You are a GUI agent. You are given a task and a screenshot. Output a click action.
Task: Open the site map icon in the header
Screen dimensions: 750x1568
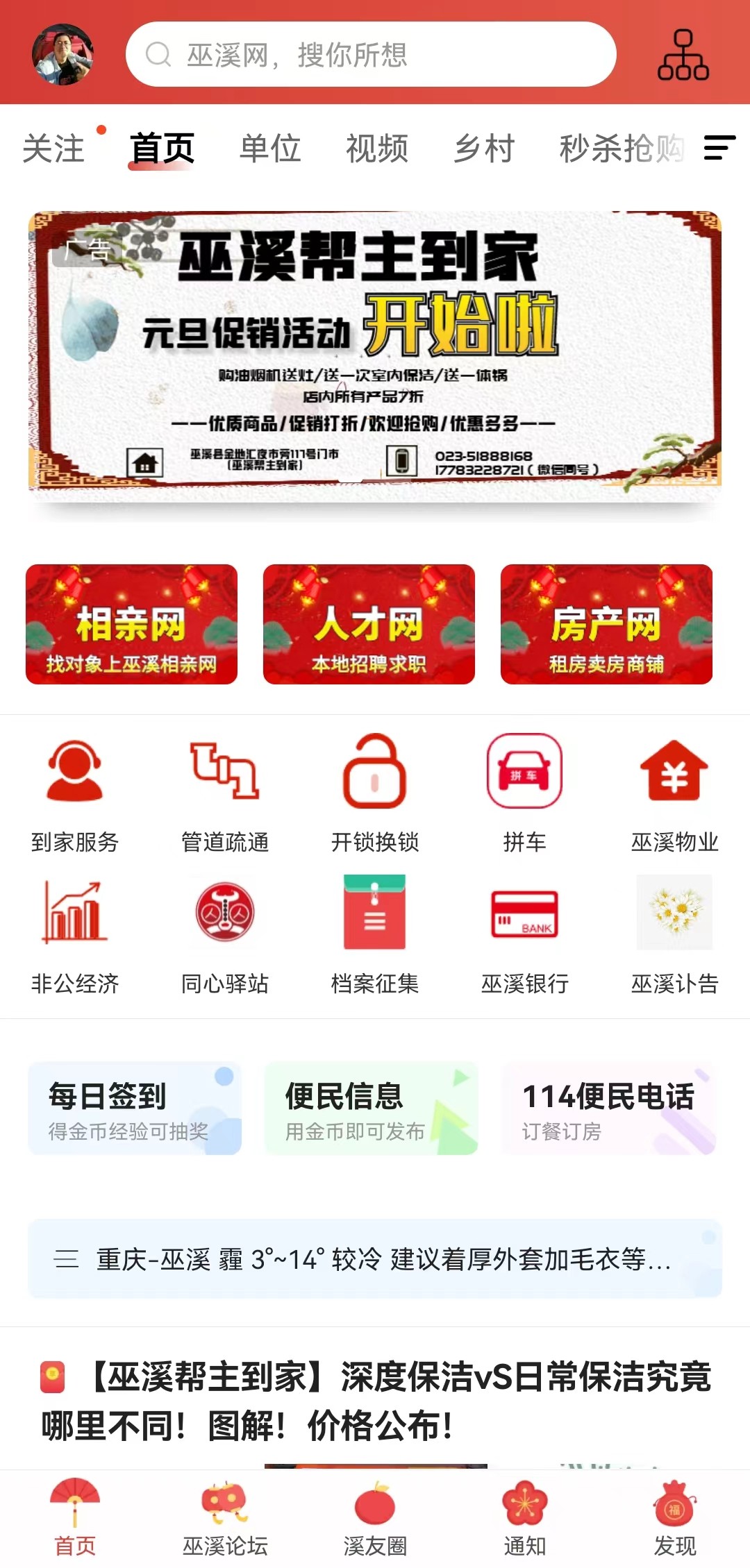(x=683, y=55)
